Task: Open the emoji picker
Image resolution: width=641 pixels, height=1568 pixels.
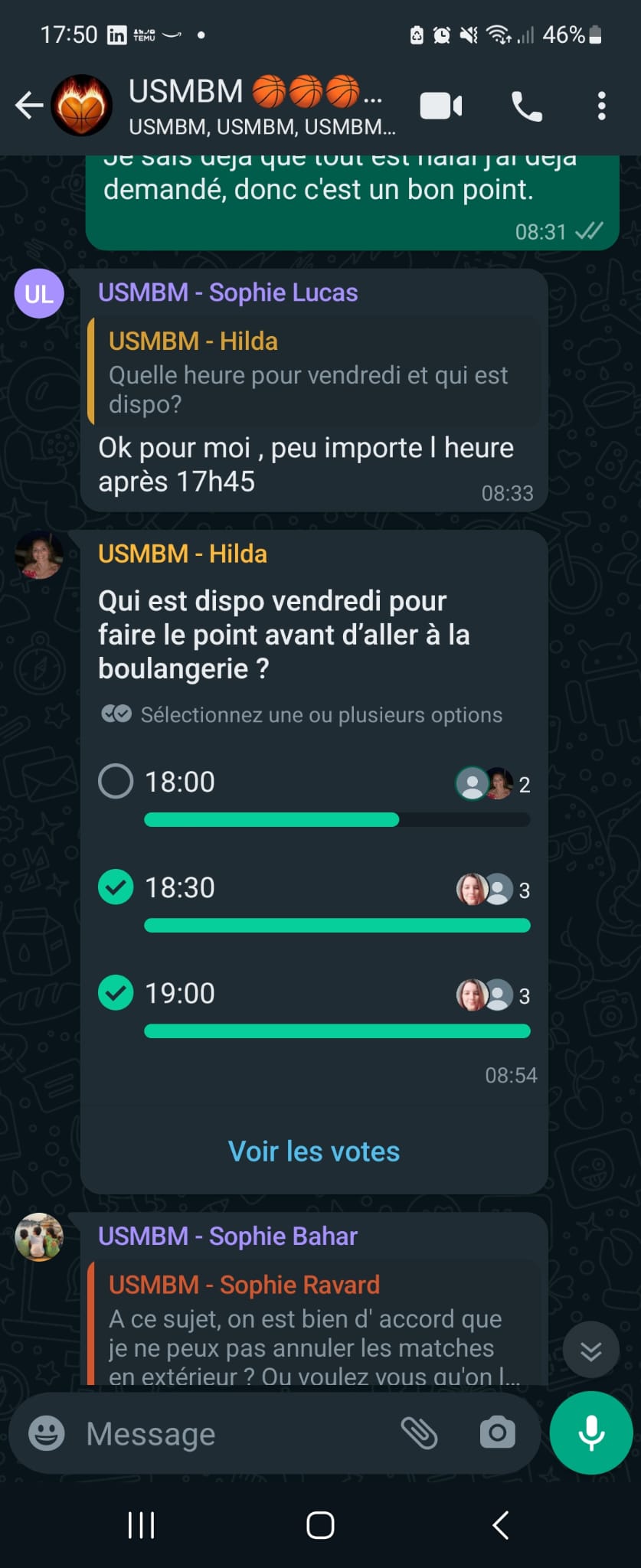Action: click(47, 1433)
